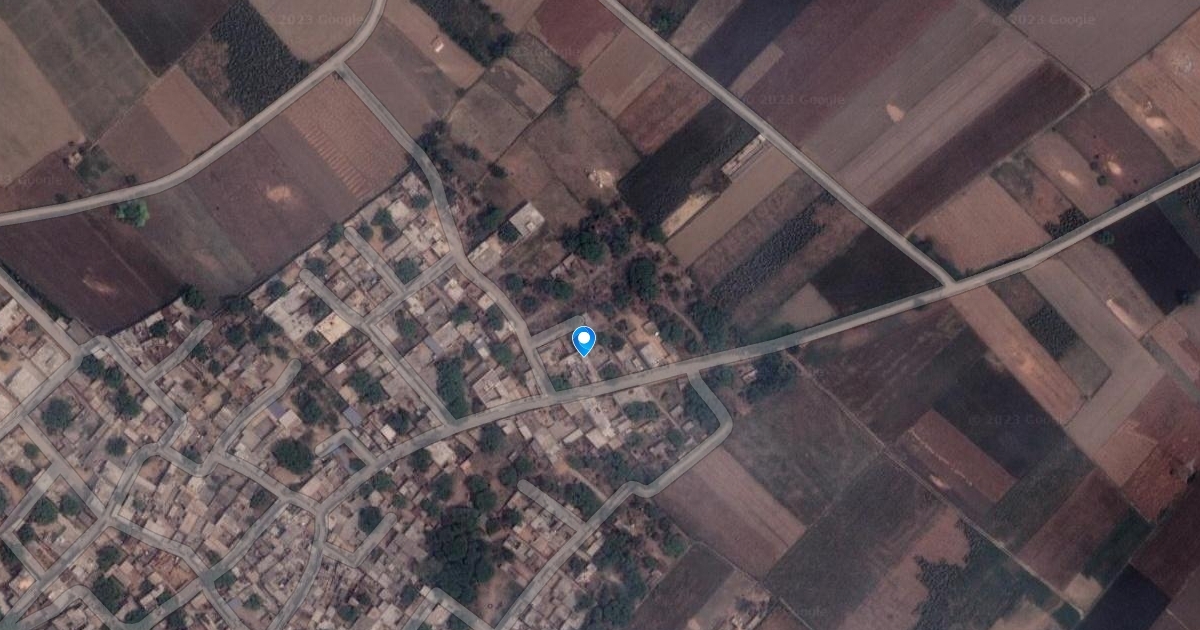Tap the blue location pin on the map

(583, 340)
